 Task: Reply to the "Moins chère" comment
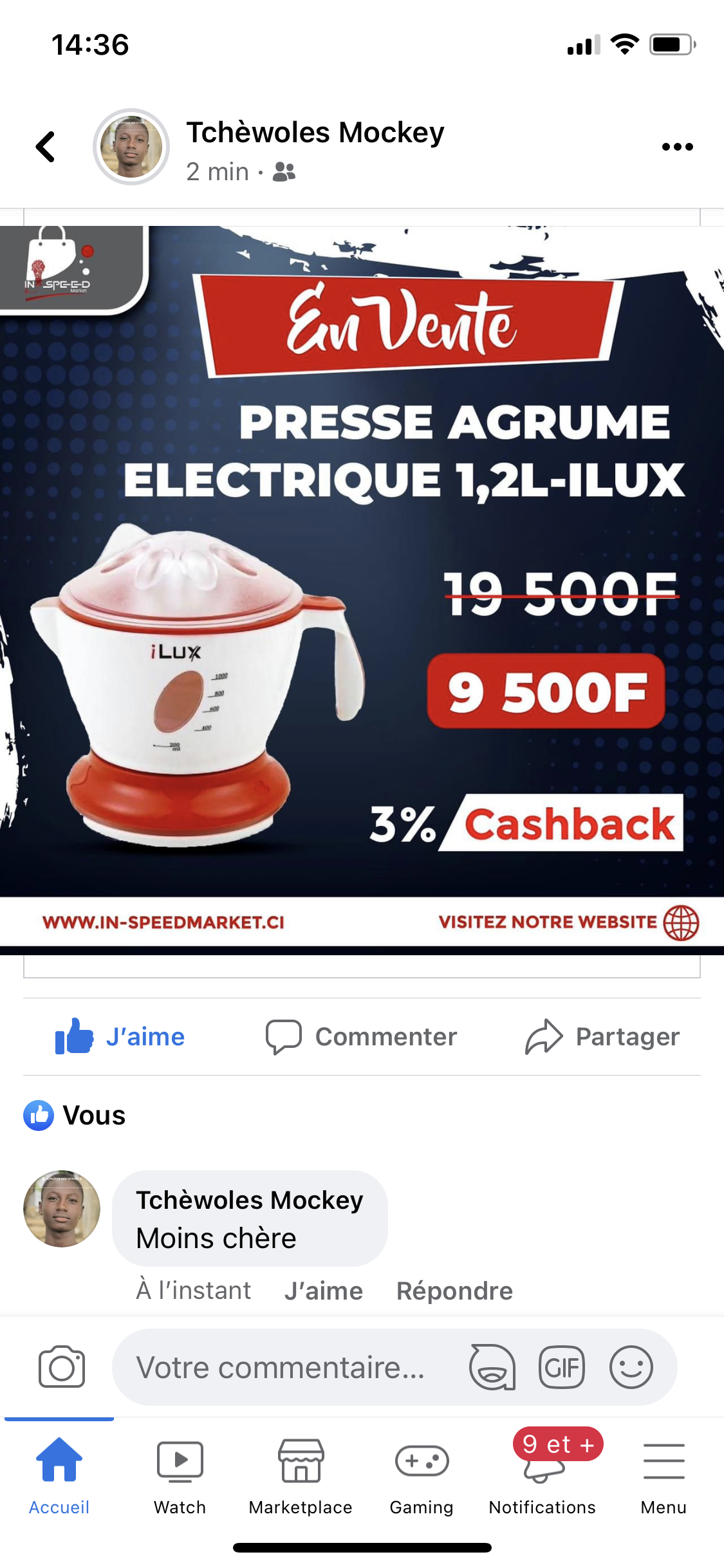(454, 1291)
